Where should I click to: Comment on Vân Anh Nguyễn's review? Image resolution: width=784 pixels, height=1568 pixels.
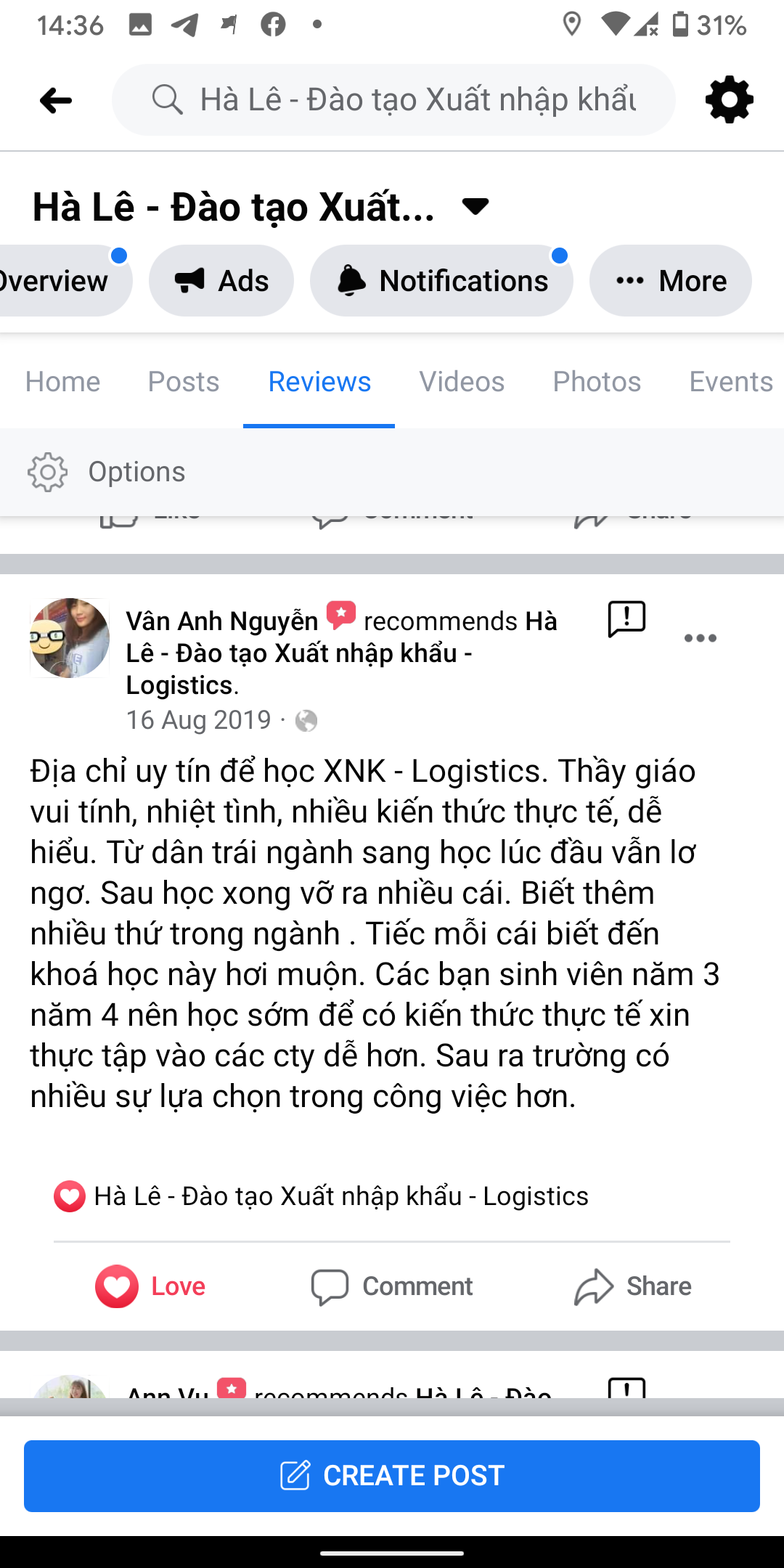(392, 1286)
